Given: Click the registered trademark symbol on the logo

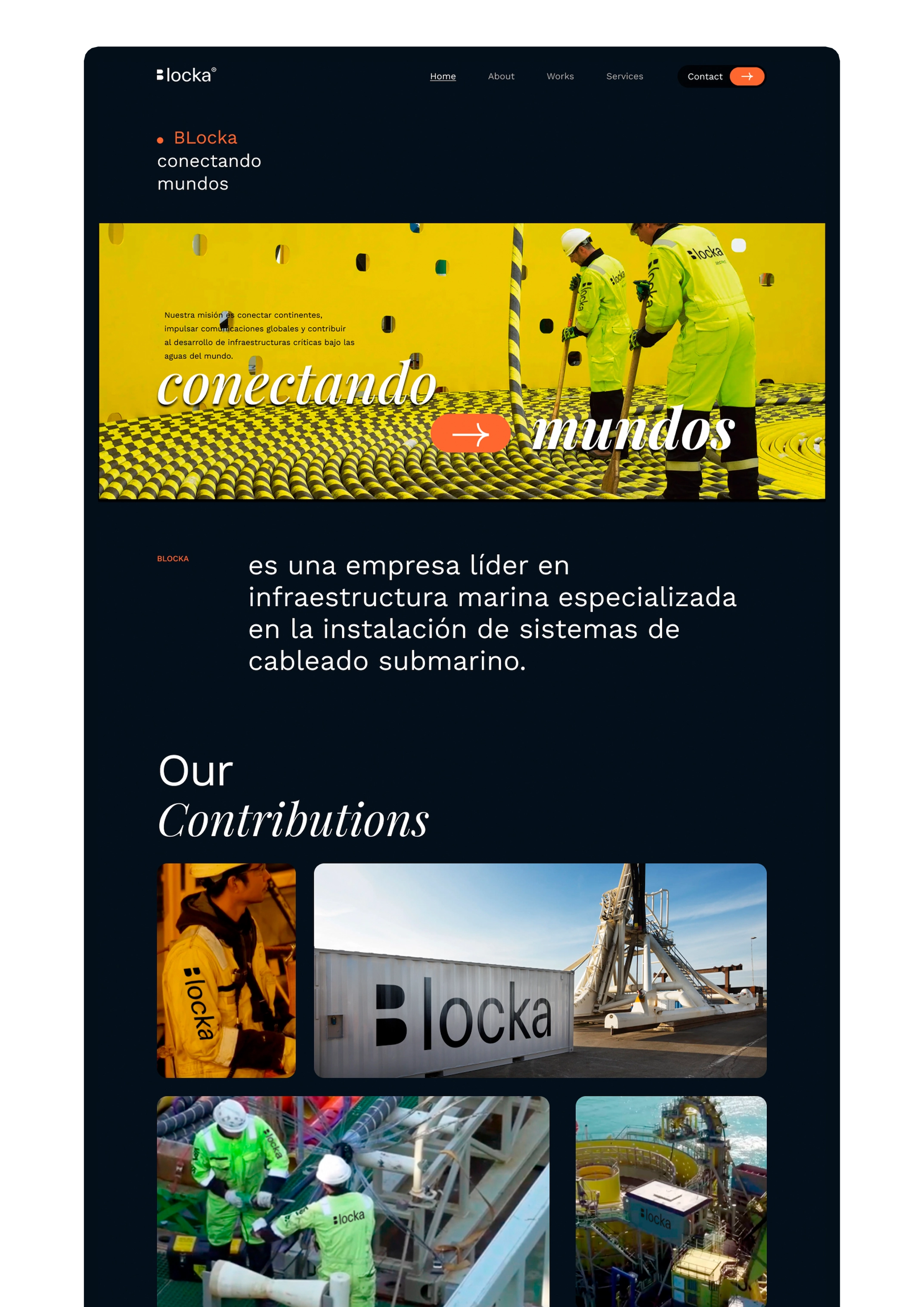Looking at the screenshot, I should click(x=214, y=68).
